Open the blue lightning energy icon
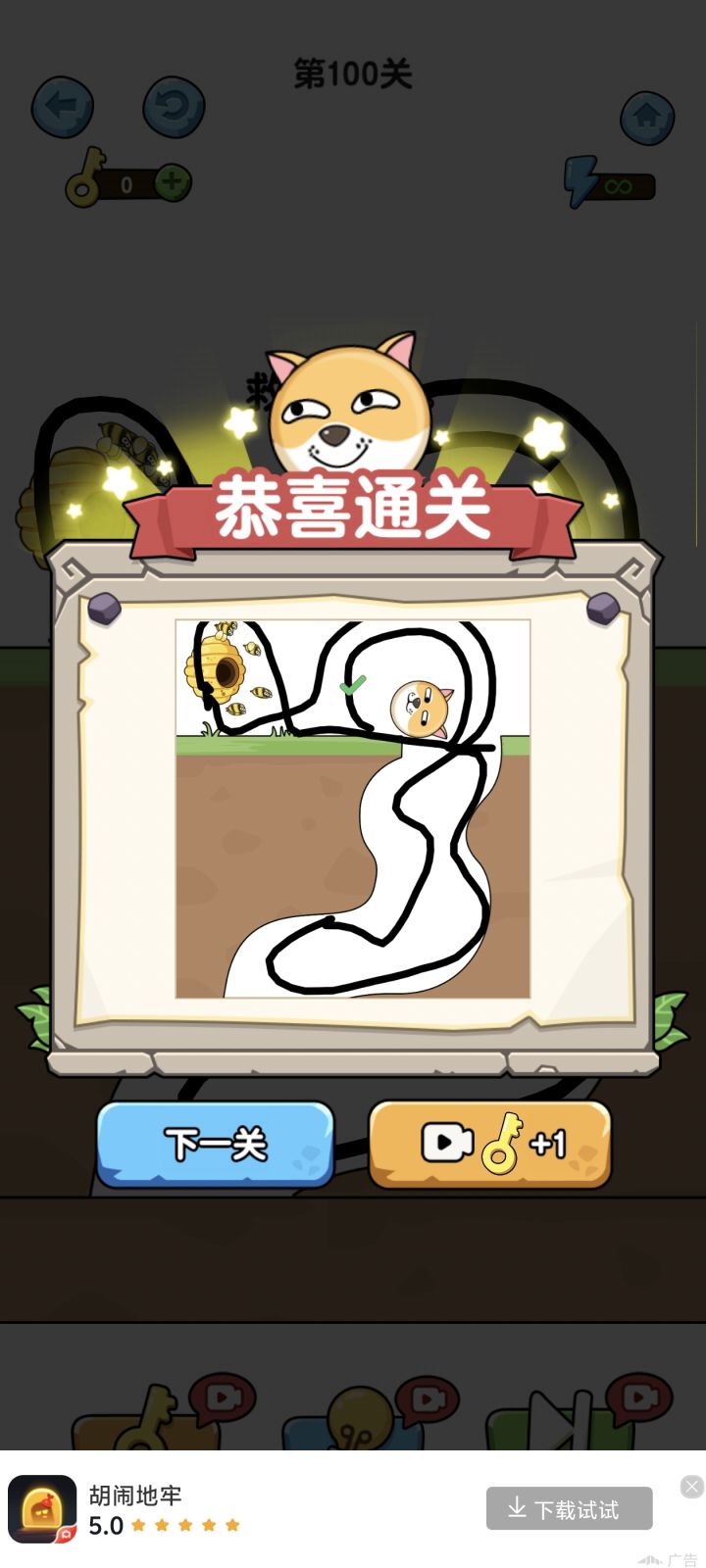 tap(580, 182)
